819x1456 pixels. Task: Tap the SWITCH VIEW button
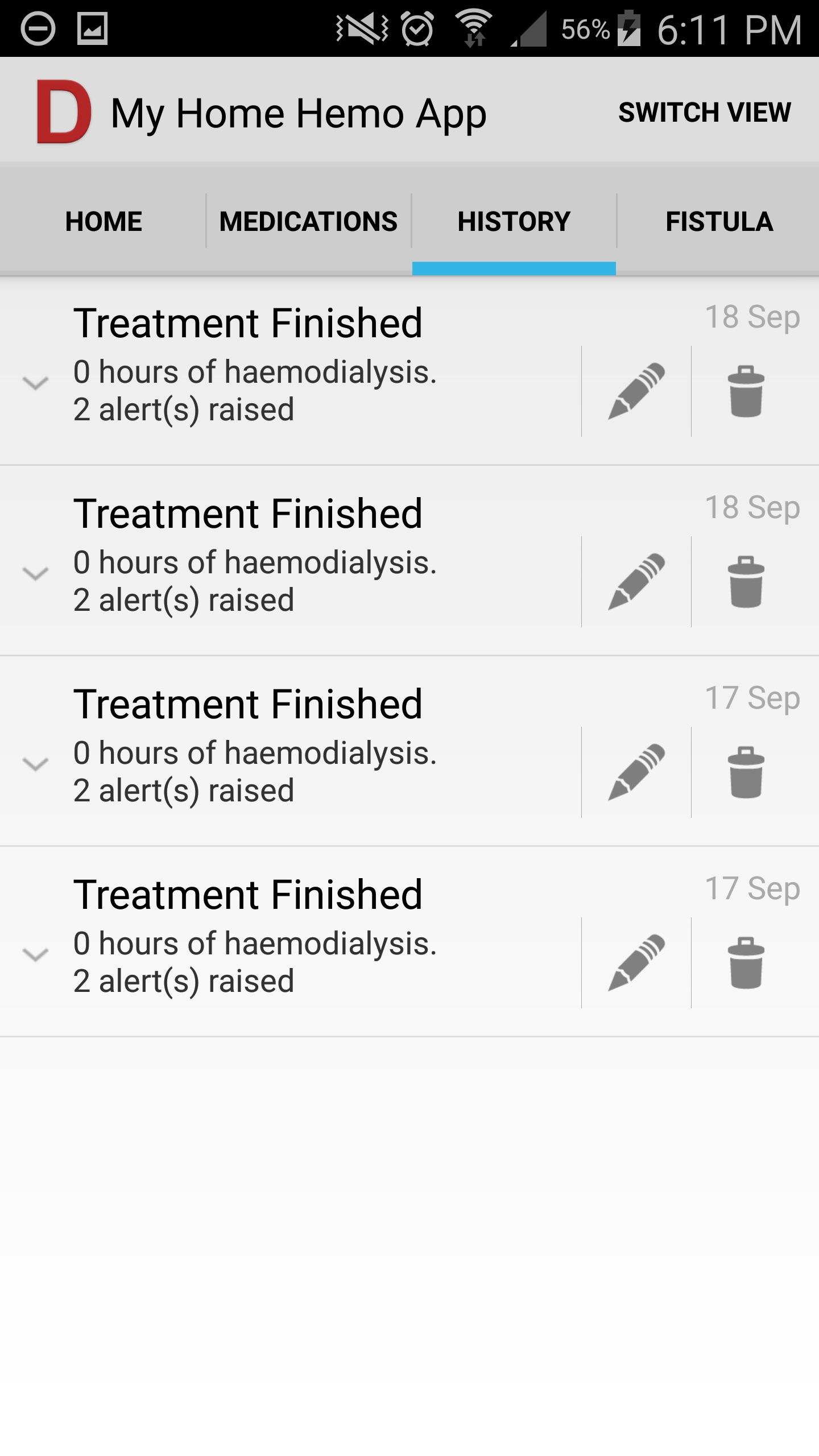click(704, 112)
